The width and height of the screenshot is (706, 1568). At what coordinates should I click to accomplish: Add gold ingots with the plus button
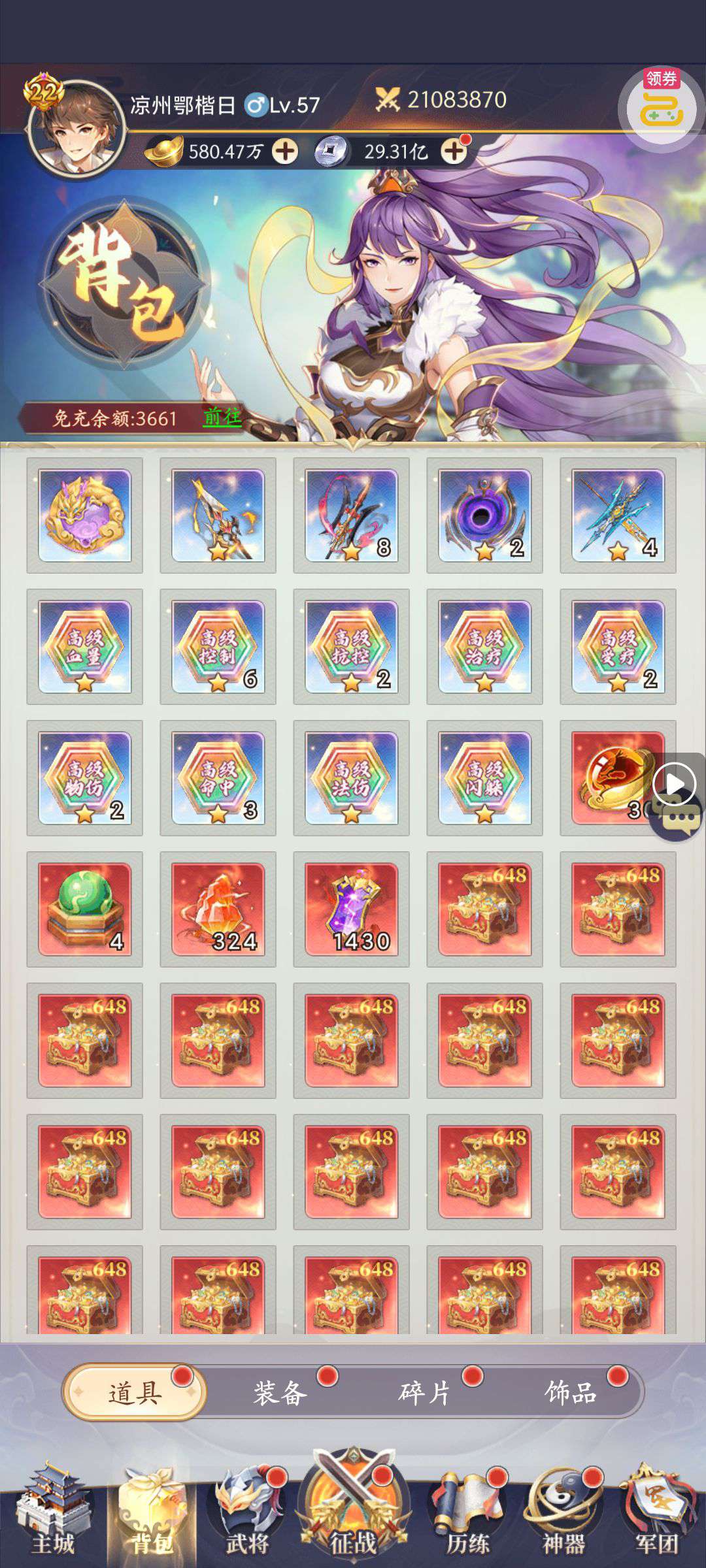[284, 152]
